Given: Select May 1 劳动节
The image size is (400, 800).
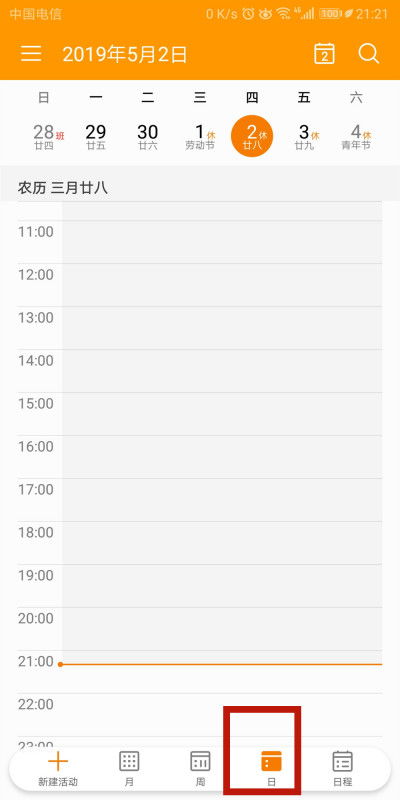Looking at the screenshot, I should [200, 137].
